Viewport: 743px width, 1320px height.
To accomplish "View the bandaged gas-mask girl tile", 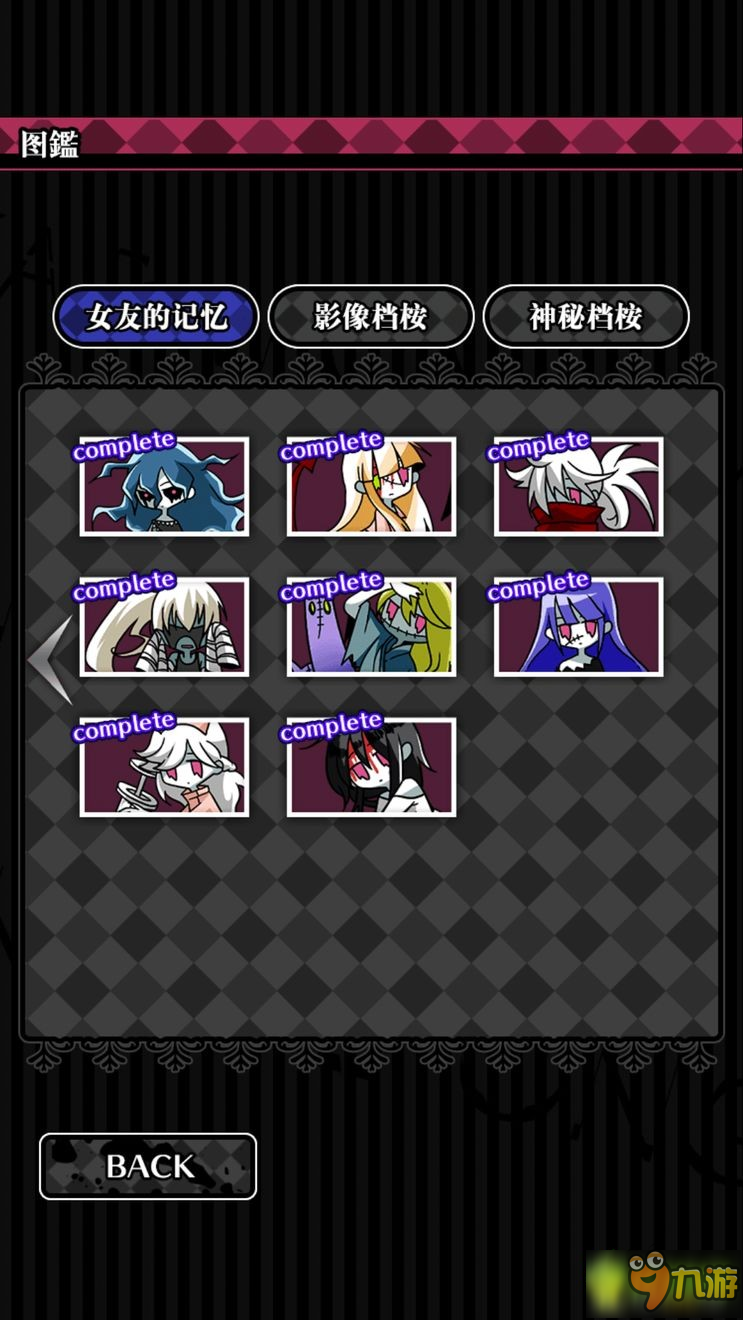I will [x=165, y=627].
